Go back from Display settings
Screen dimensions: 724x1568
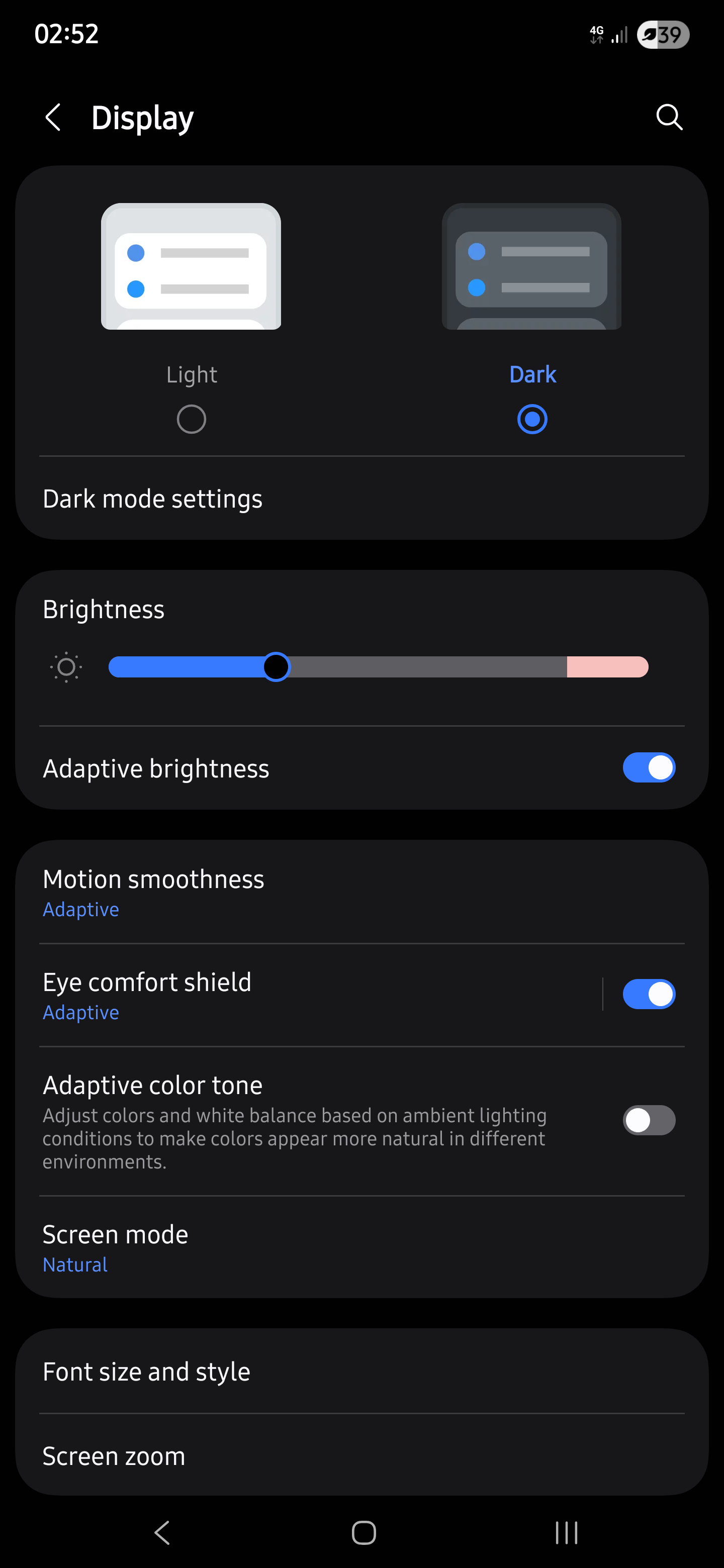(53, 117)
